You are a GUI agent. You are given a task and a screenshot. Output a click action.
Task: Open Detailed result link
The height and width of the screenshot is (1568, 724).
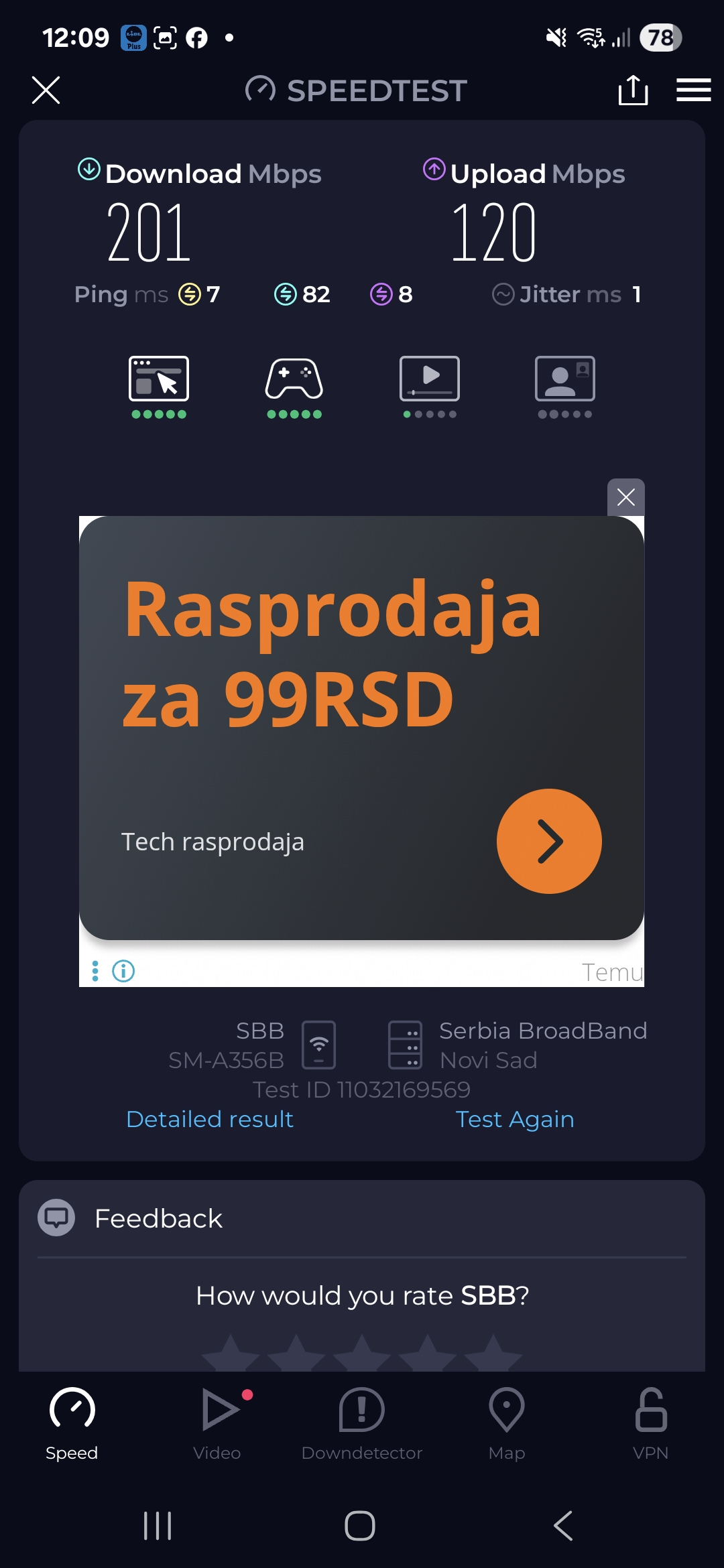[210, 1119]
